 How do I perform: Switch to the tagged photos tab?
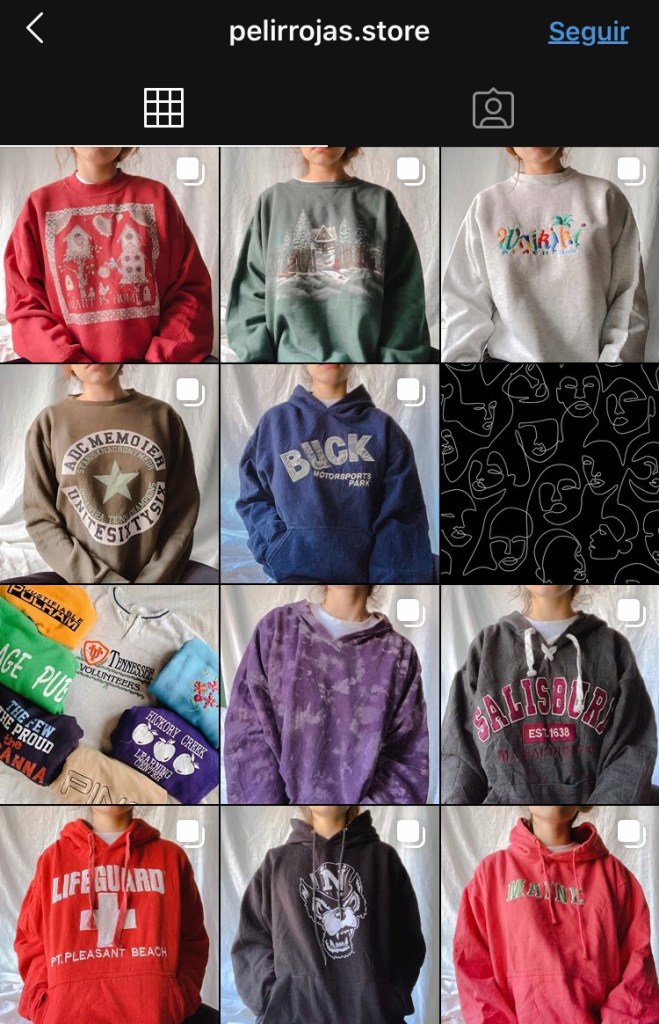[x=493, y=109]
